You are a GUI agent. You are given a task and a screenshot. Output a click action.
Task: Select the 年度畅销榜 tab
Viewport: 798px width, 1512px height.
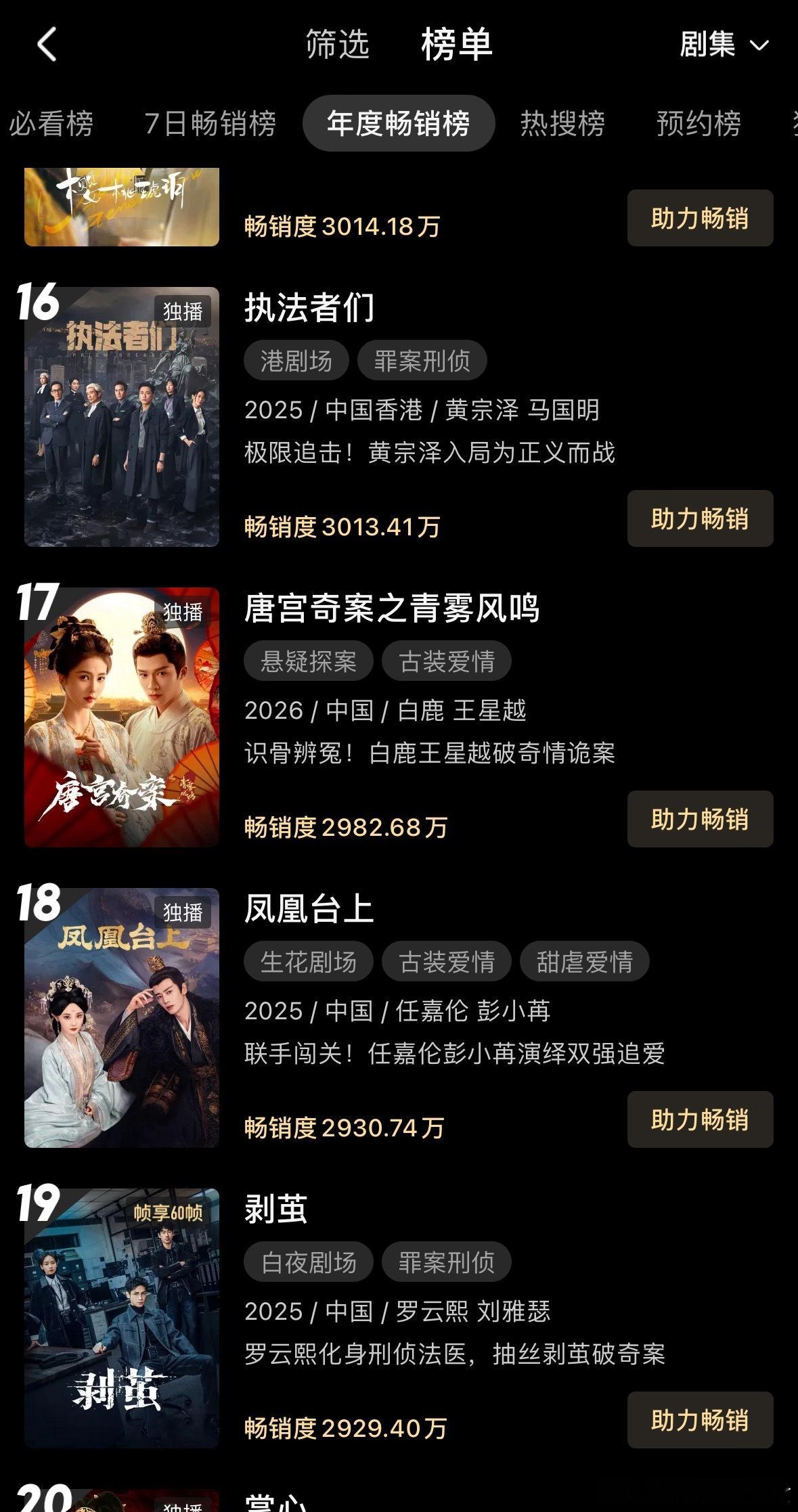click(x=399, y=124)
